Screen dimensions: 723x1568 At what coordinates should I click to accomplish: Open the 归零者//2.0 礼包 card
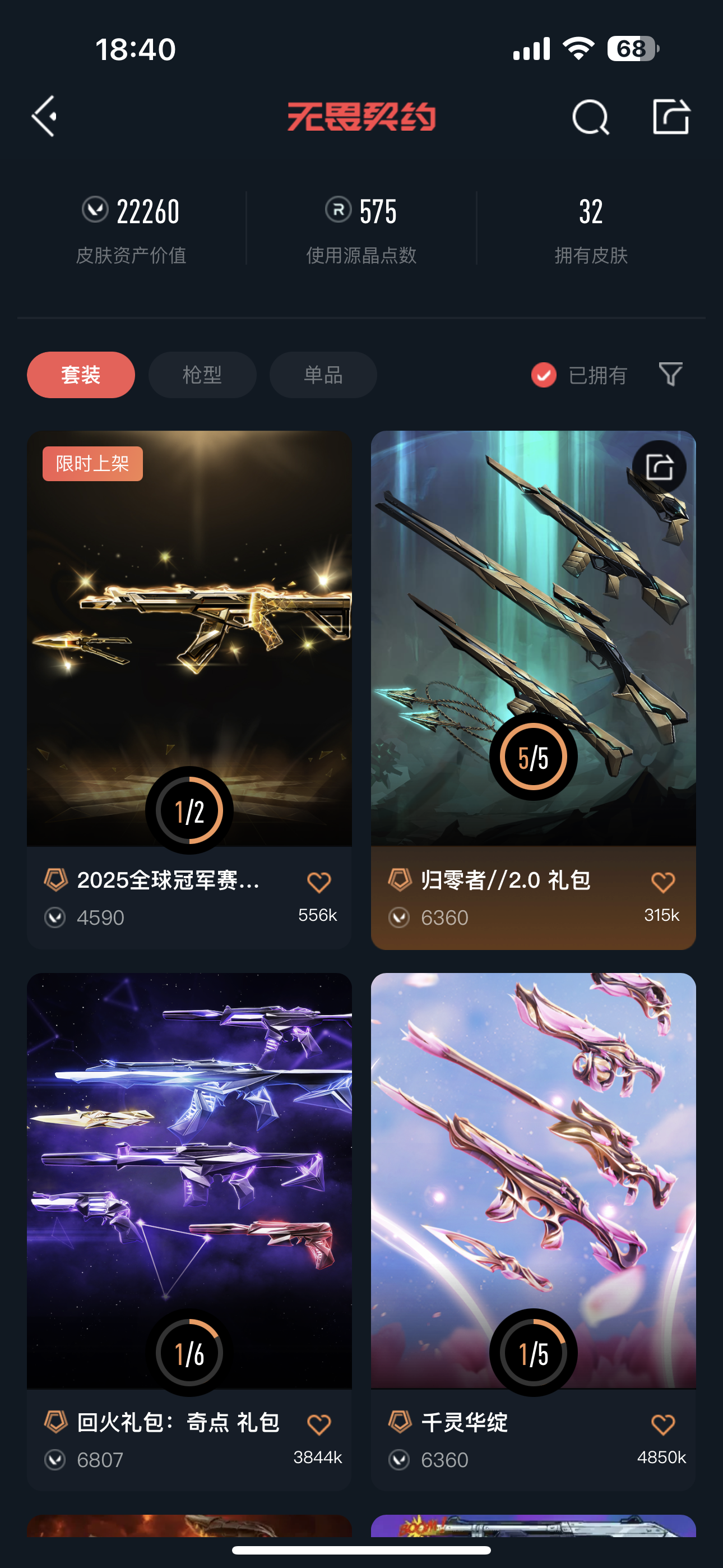click(533, 690)
